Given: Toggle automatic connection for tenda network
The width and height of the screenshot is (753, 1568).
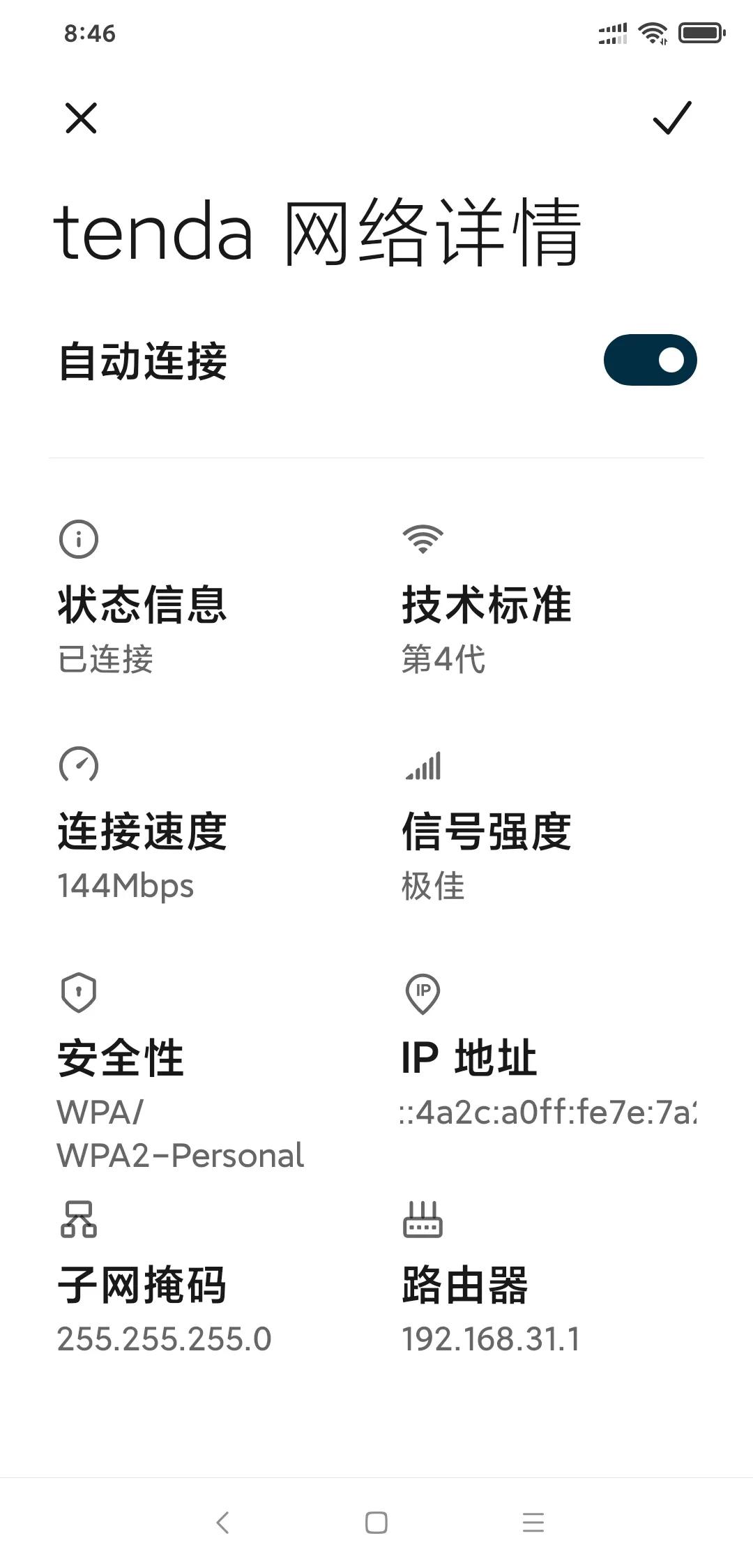Looking at the screenshot, I should (x=649, y=359).
